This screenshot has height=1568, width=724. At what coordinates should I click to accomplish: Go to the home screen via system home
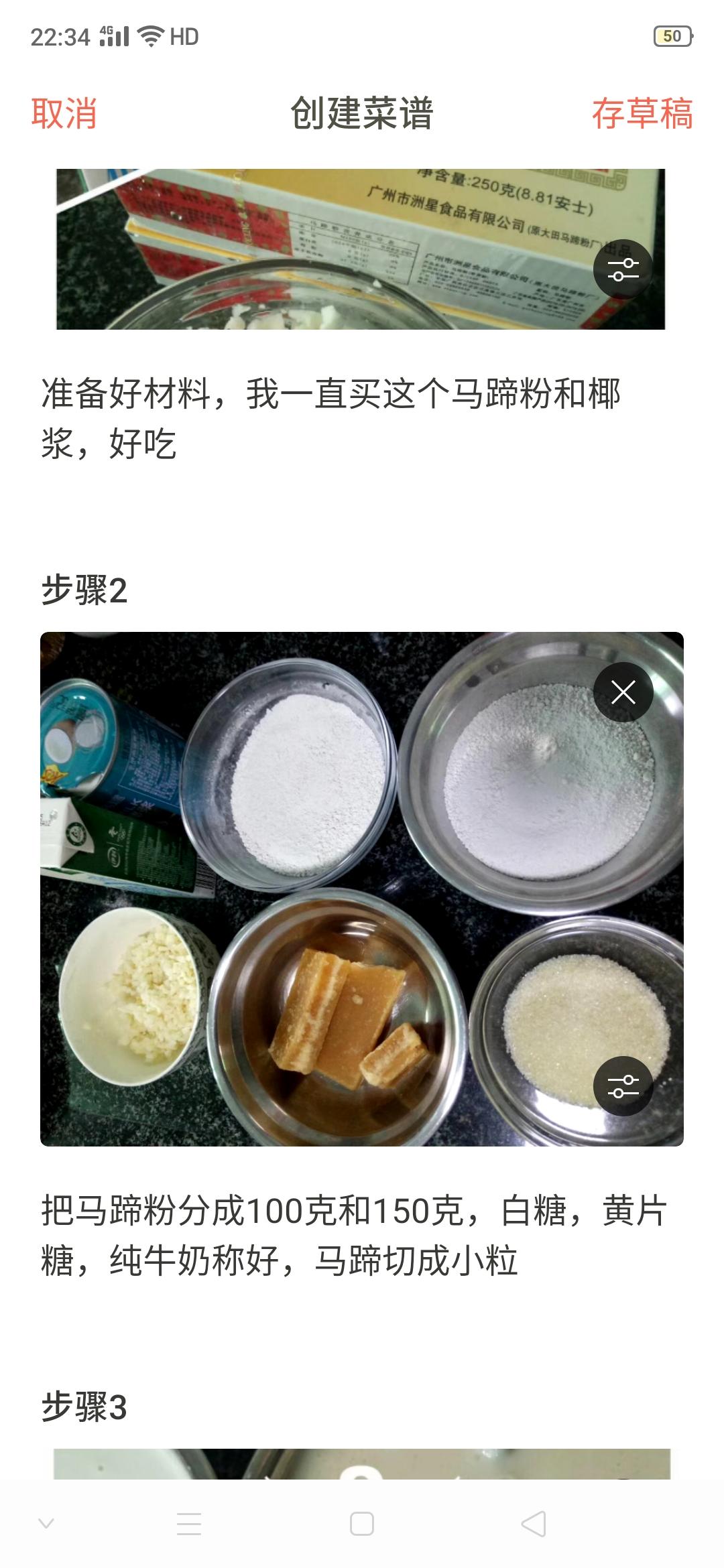click(362, 1524)
